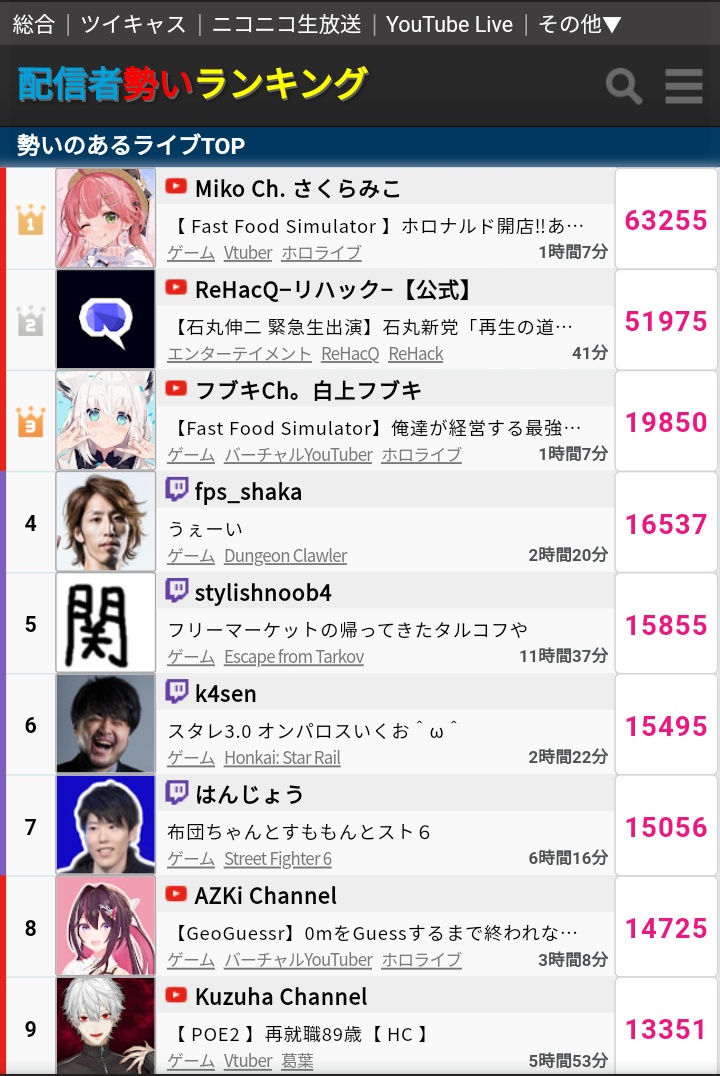Open フブキCh。白上フブキ stream
The image size is (720, 1076).
[x=308, y=390]
